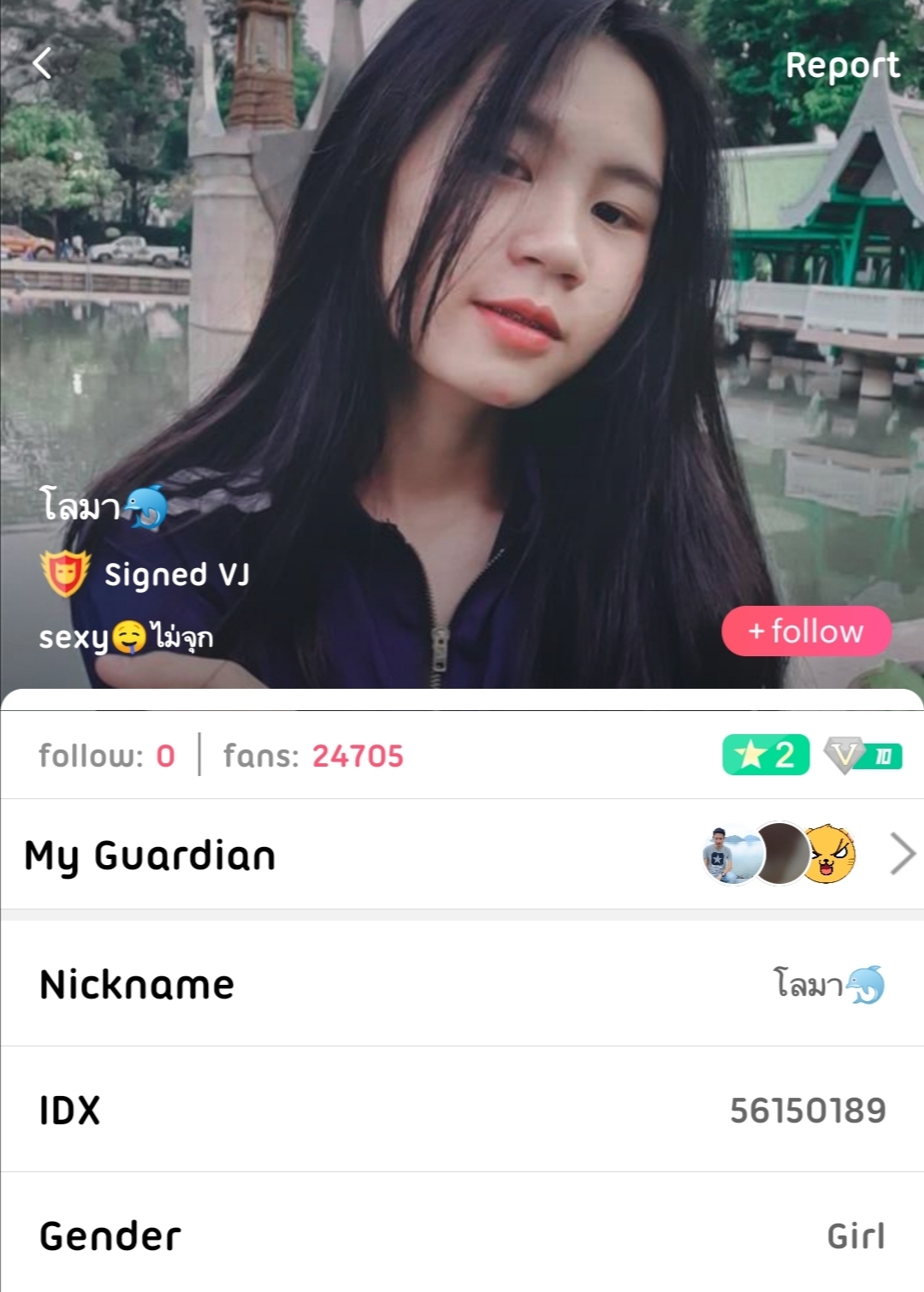The height and width of the screenshot is (1292, 924).
Task: Go back using the top arrow
Action: pos(42,63)
